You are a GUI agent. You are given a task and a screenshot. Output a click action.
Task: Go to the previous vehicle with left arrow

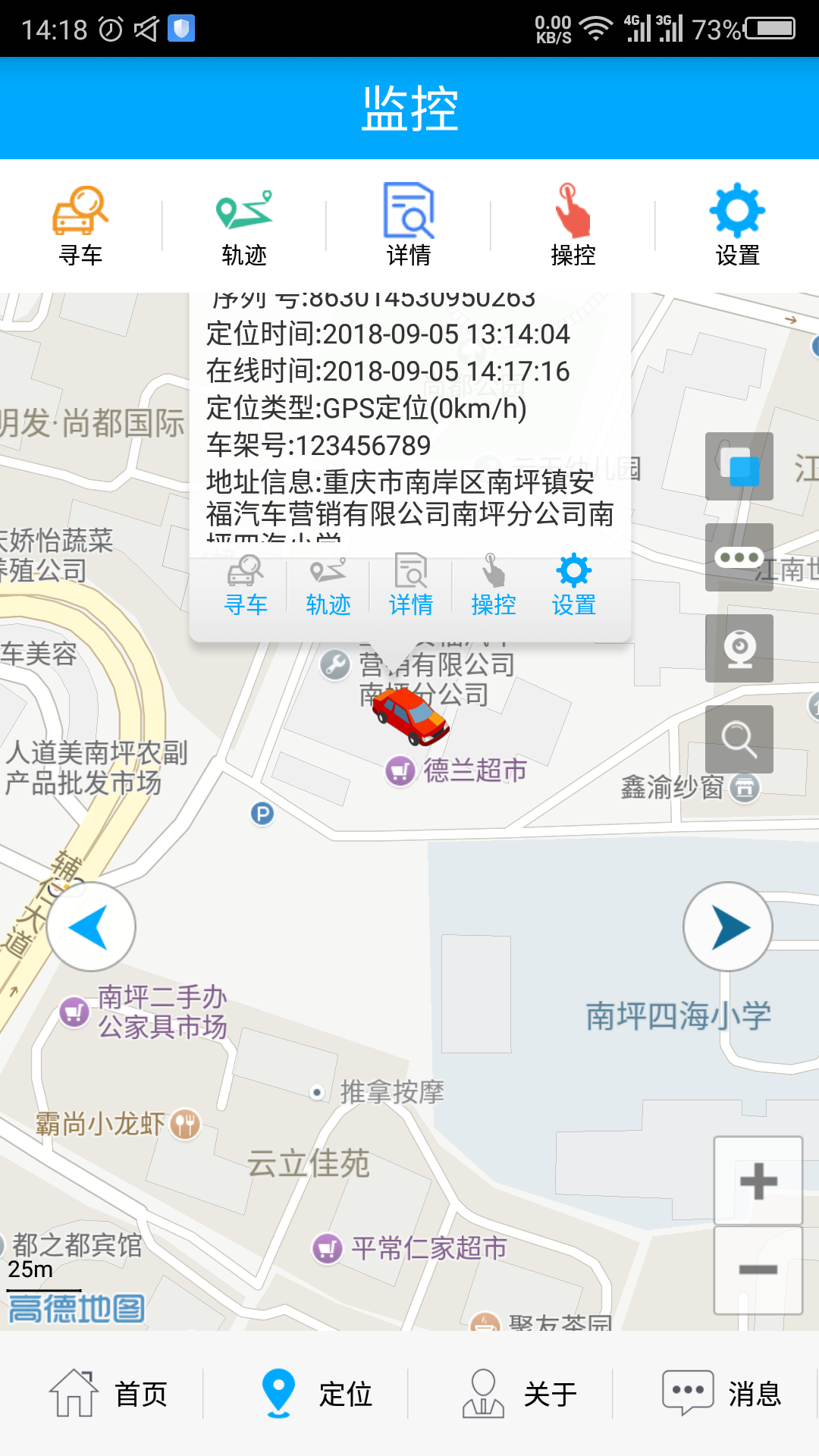91,927
